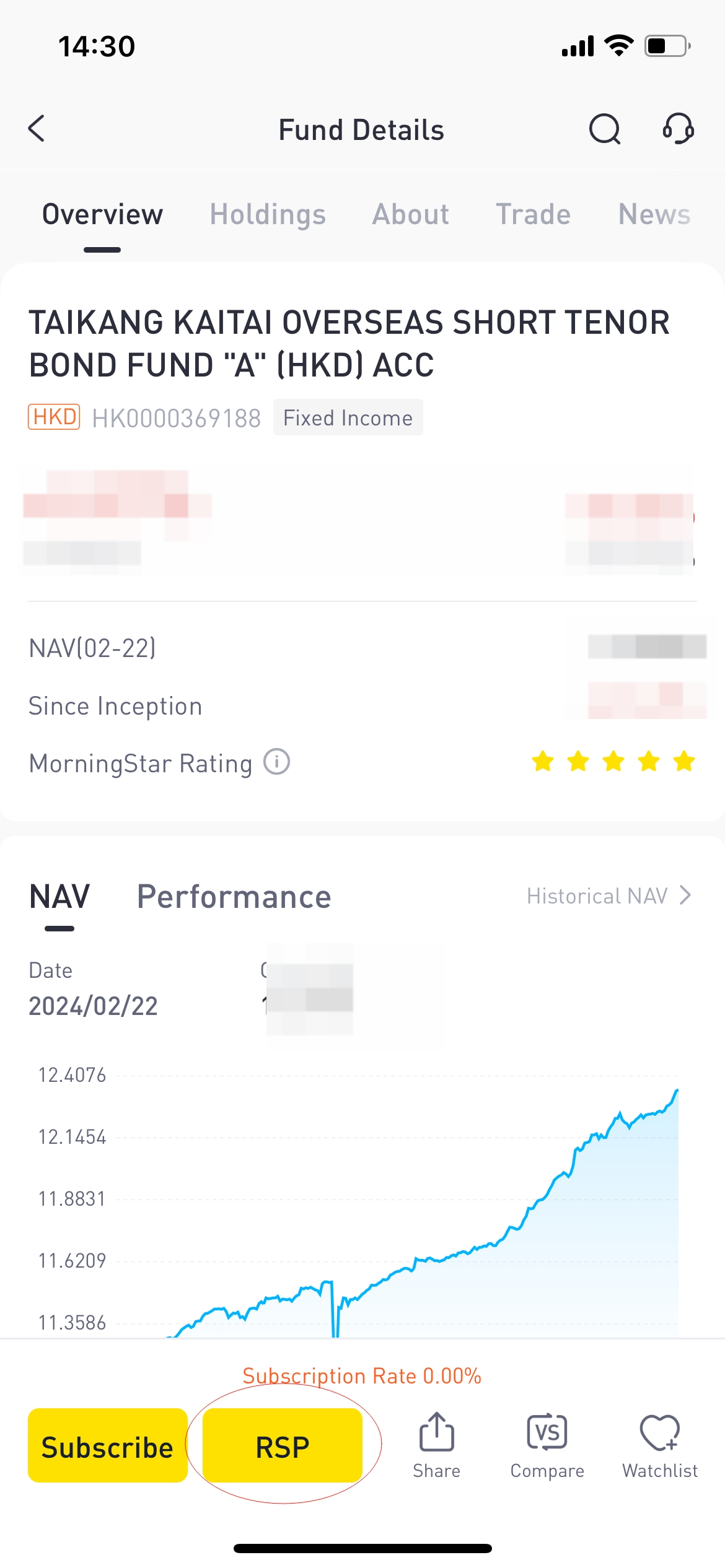Switch chart to Performance
The image size is (725, 1568).
234,897
